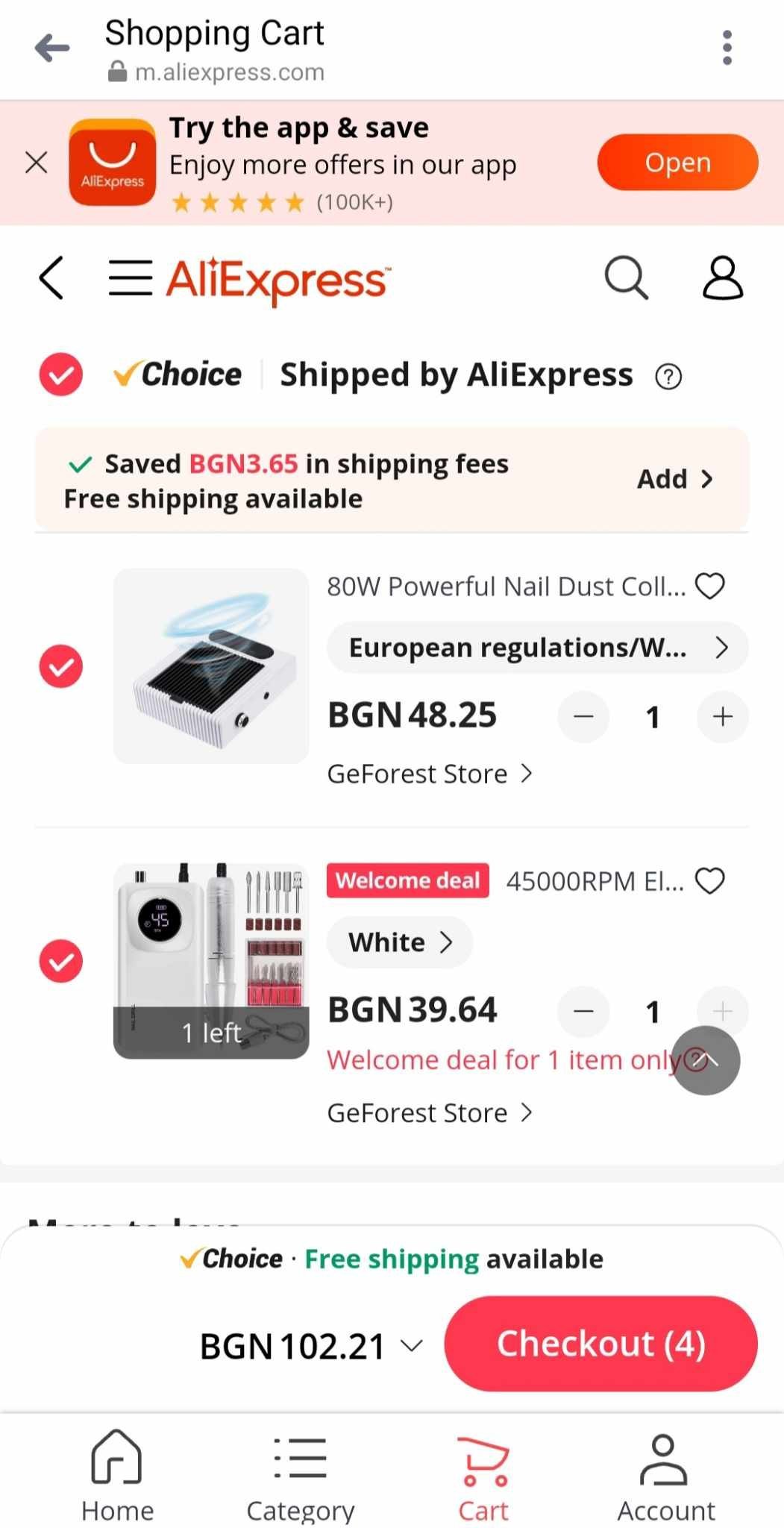Proceed to Checkout with 4 items

(600, 1344)
